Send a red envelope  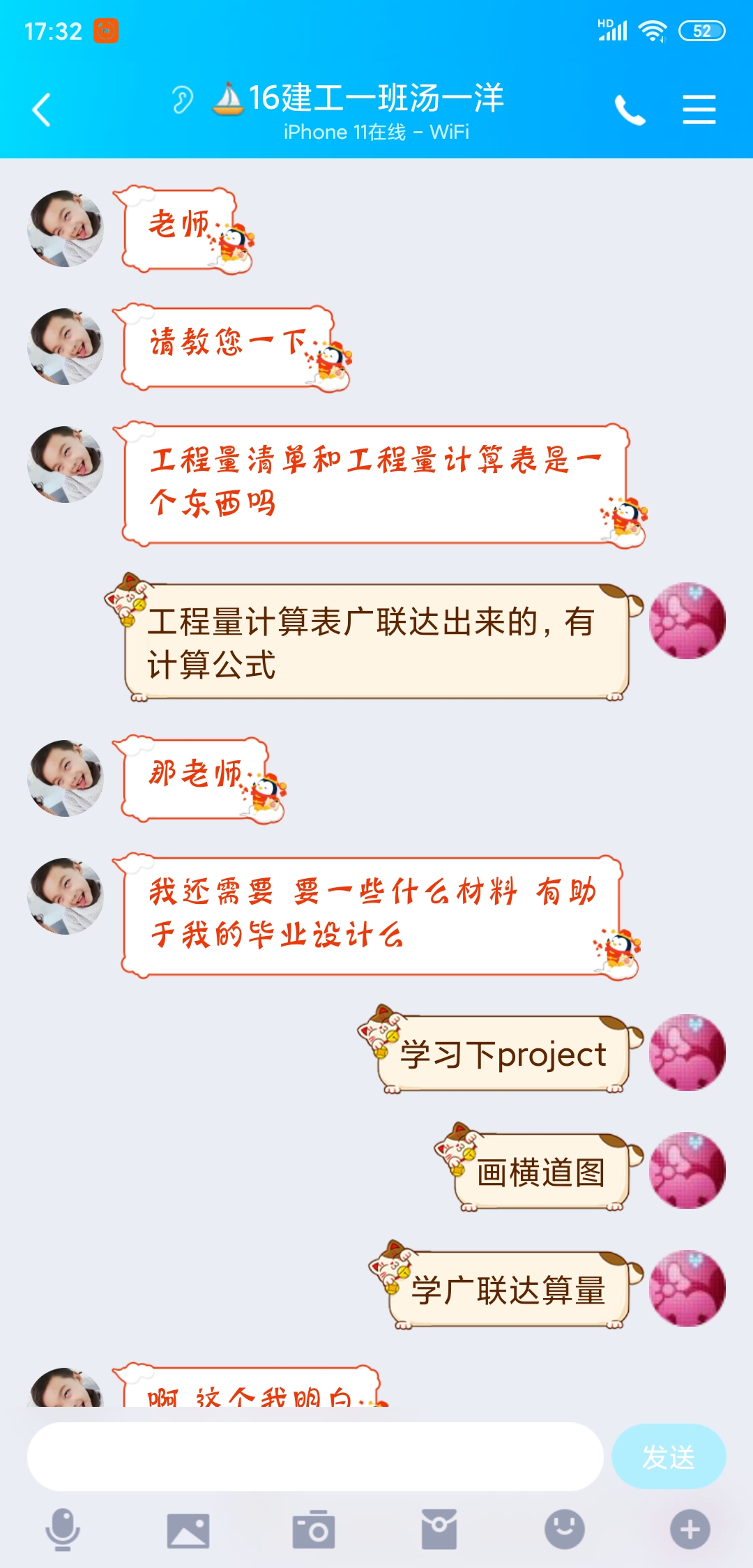click(x=439, y=1530)
